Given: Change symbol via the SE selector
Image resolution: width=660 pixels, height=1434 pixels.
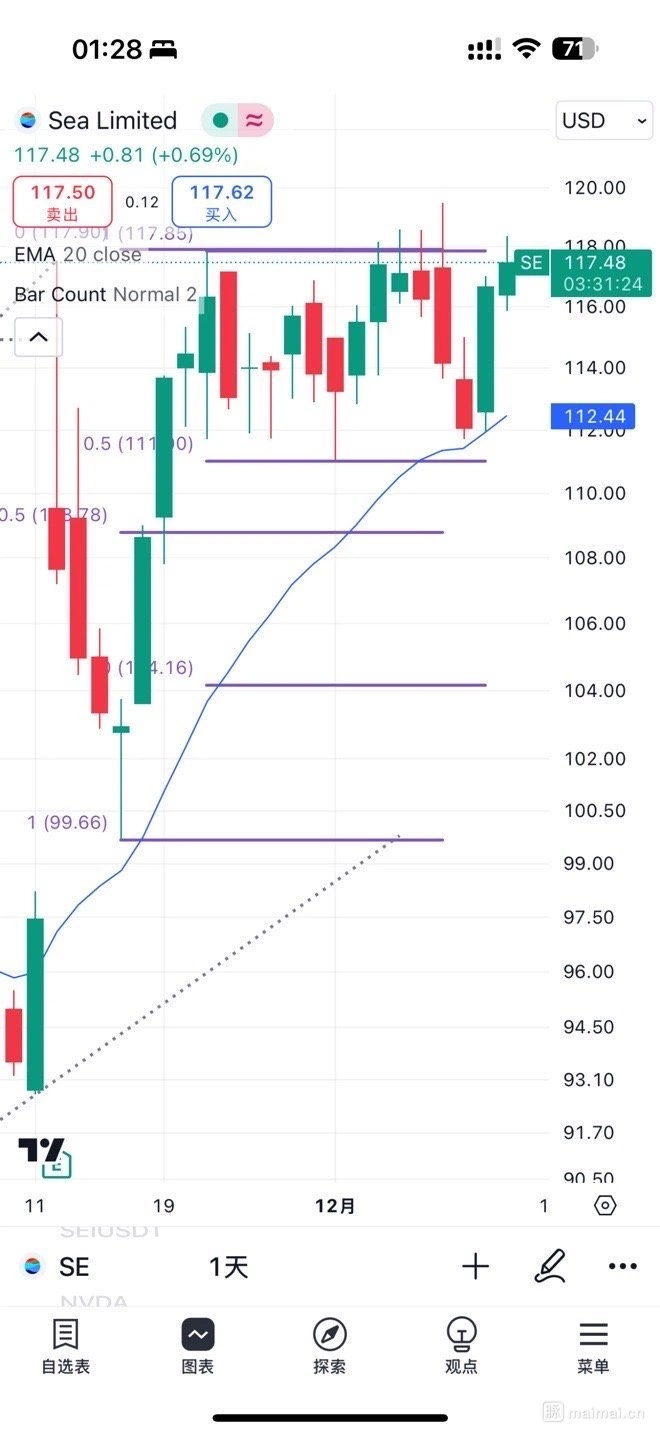Looking at the screenshot, I should (x=55, y=1267).
